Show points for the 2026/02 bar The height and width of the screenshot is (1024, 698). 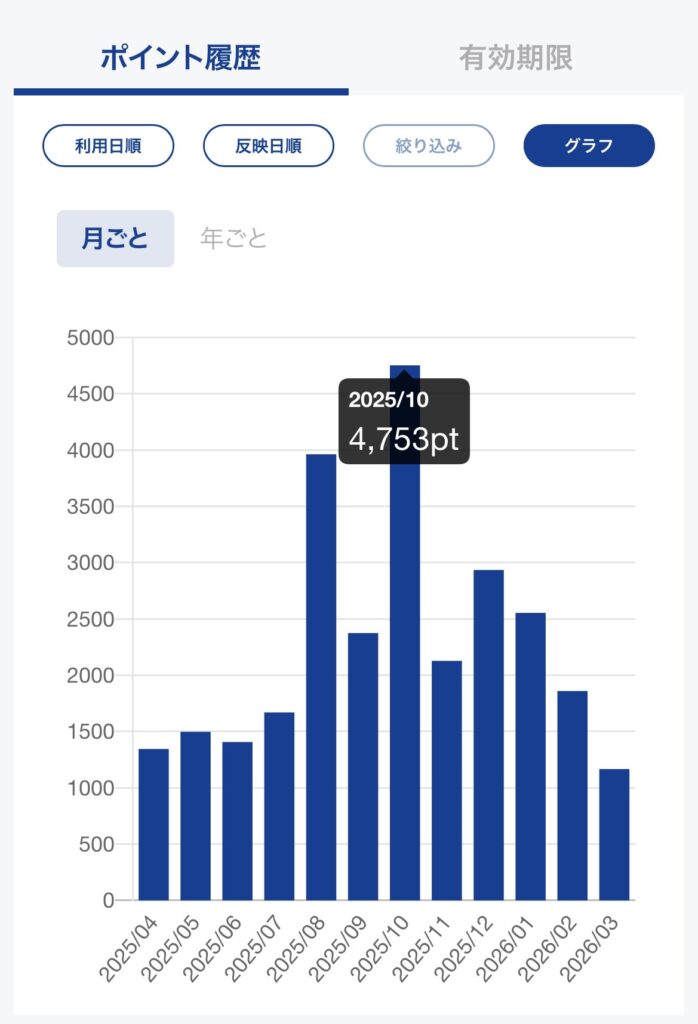tap(573, 795)
